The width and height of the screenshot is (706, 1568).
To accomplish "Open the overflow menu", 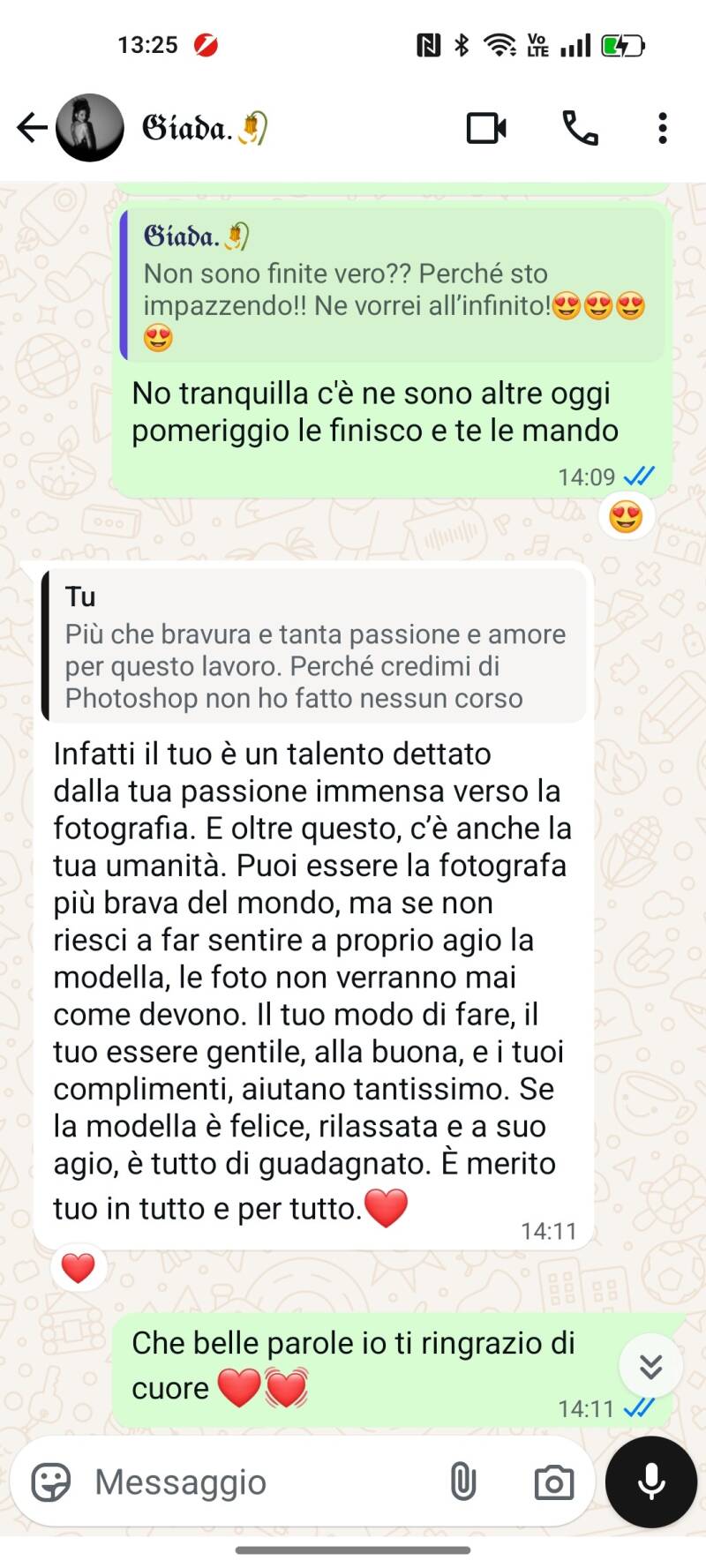I will (x=663, y=128).
